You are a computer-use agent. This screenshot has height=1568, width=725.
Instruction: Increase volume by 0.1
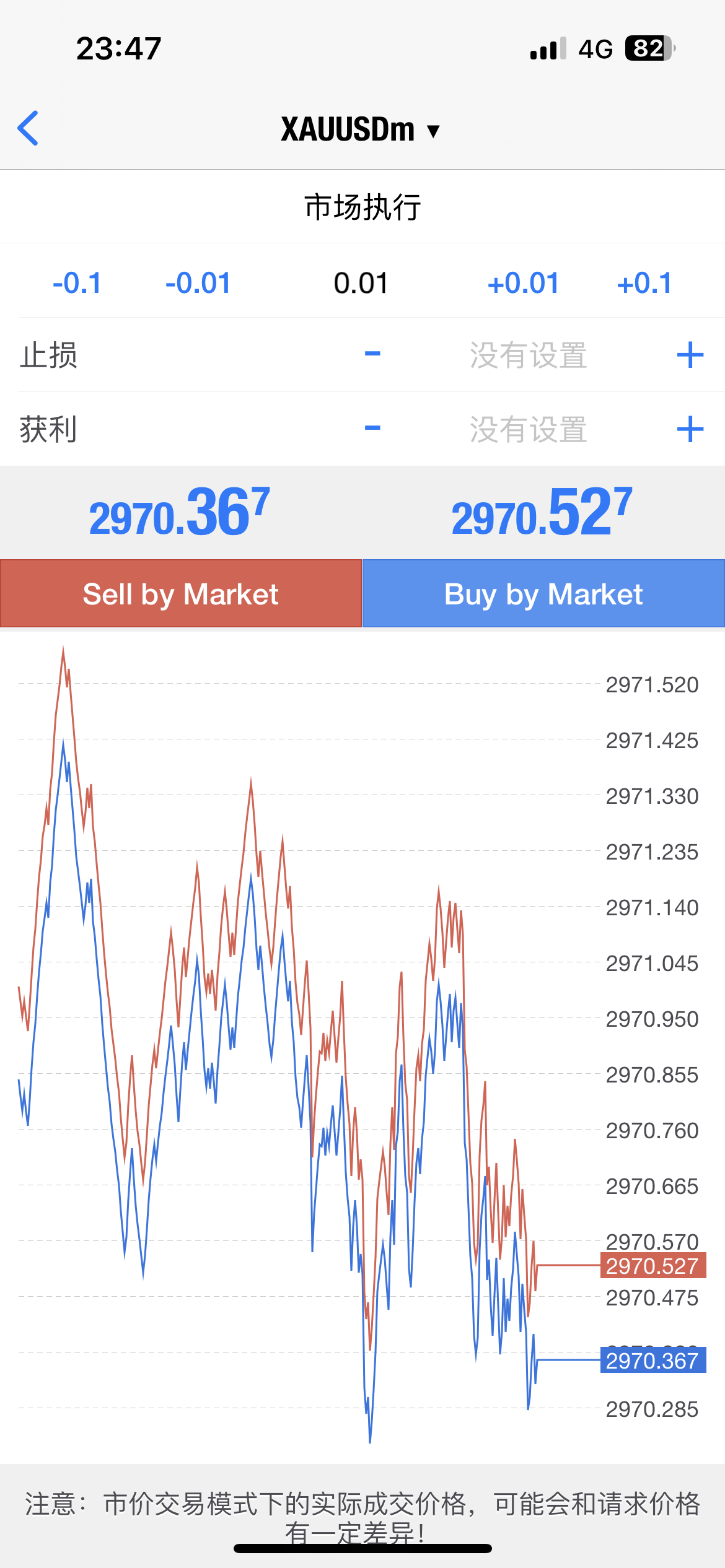pos(644,283)
